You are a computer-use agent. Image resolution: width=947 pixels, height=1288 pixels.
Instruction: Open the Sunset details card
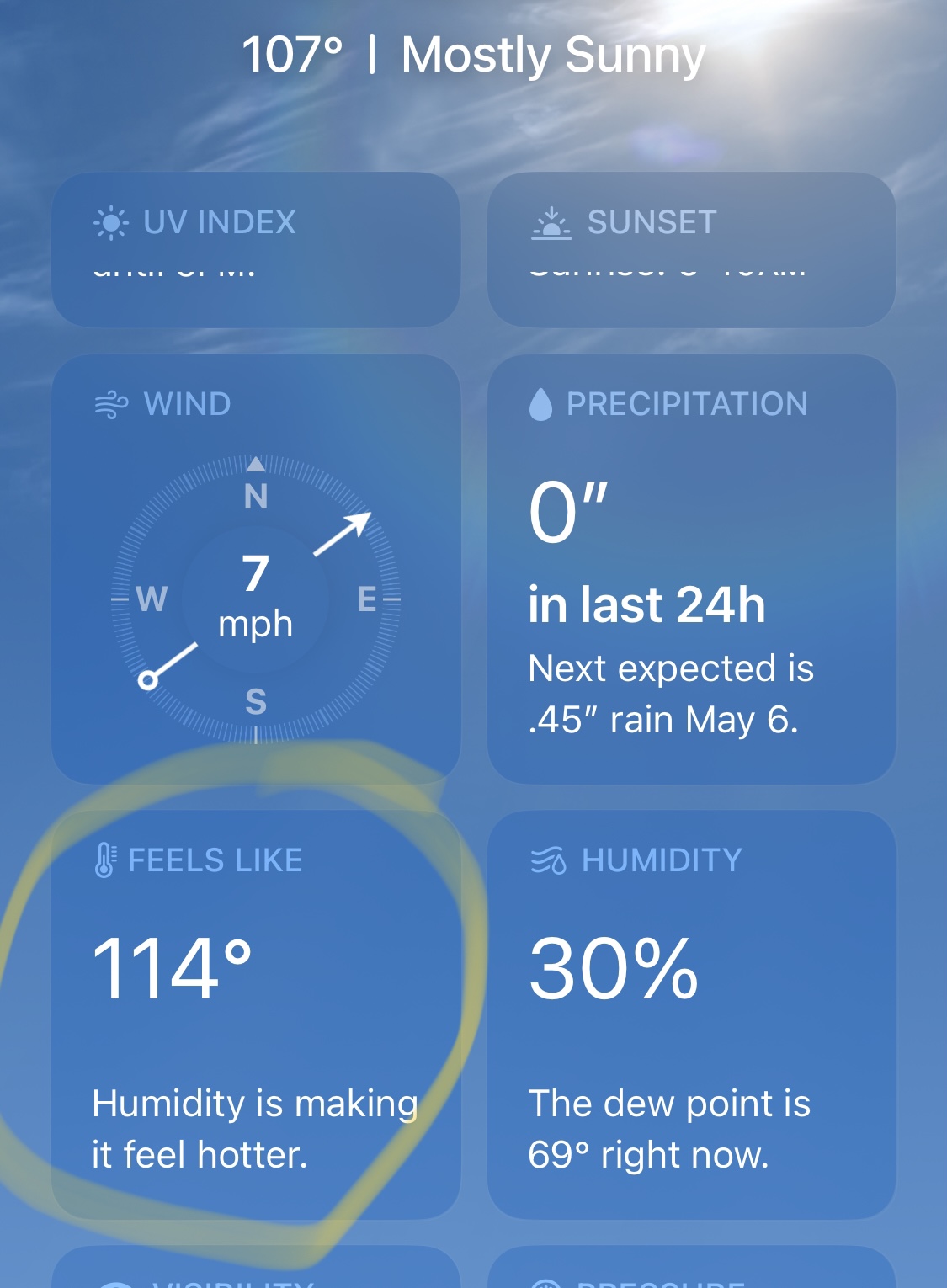click(691, 249)
